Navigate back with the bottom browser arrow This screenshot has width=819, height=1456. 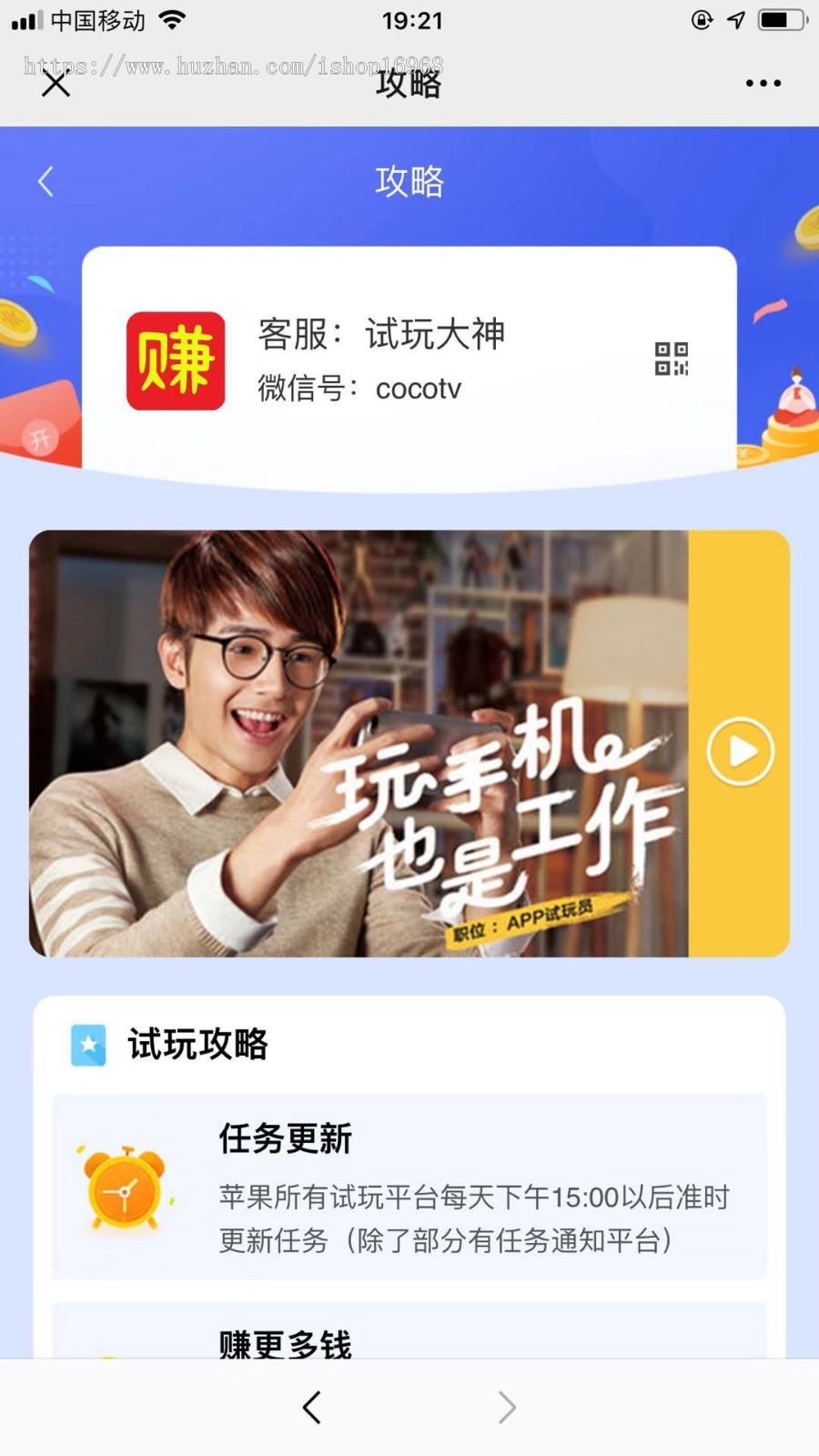311,1407
